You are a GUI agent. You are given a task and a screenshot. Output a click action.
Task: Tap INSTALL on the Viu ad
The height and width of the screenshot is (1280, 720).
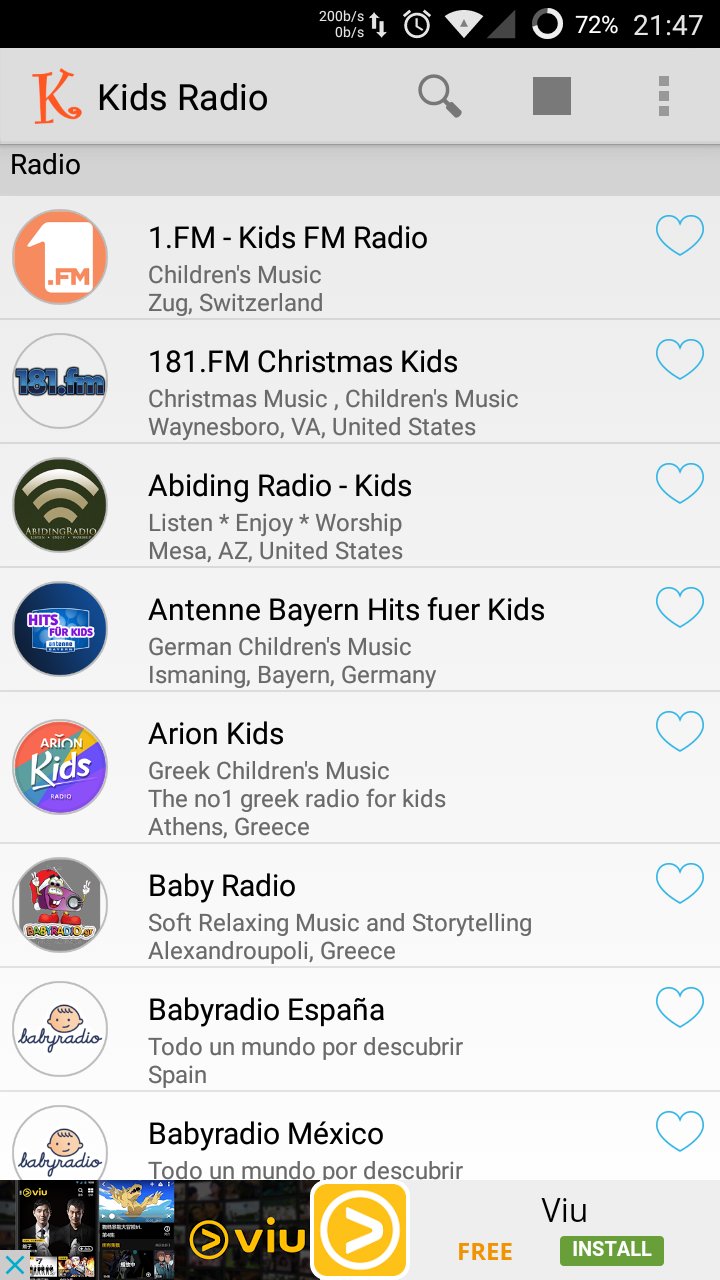[611, 1250]
